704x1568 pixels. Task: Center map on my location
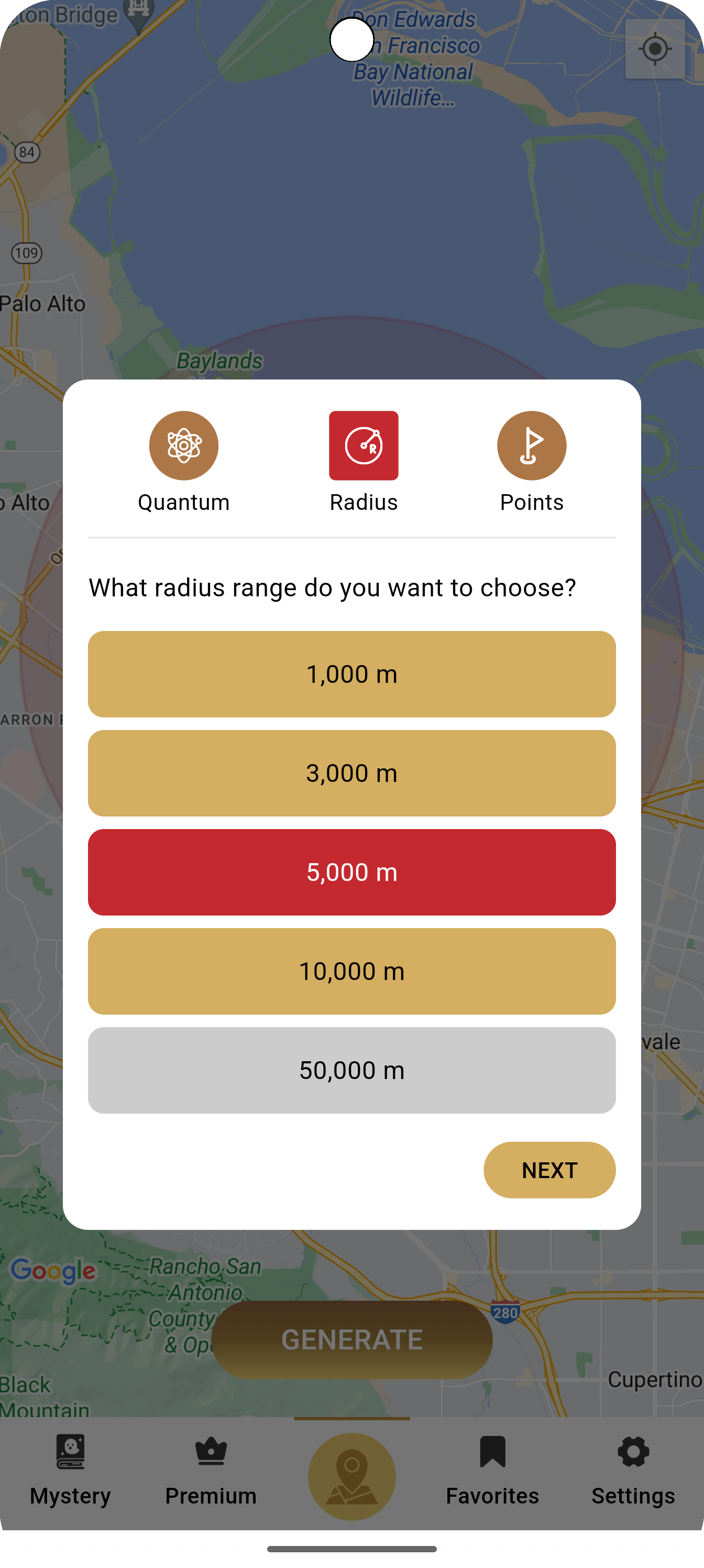pos(655,49)
